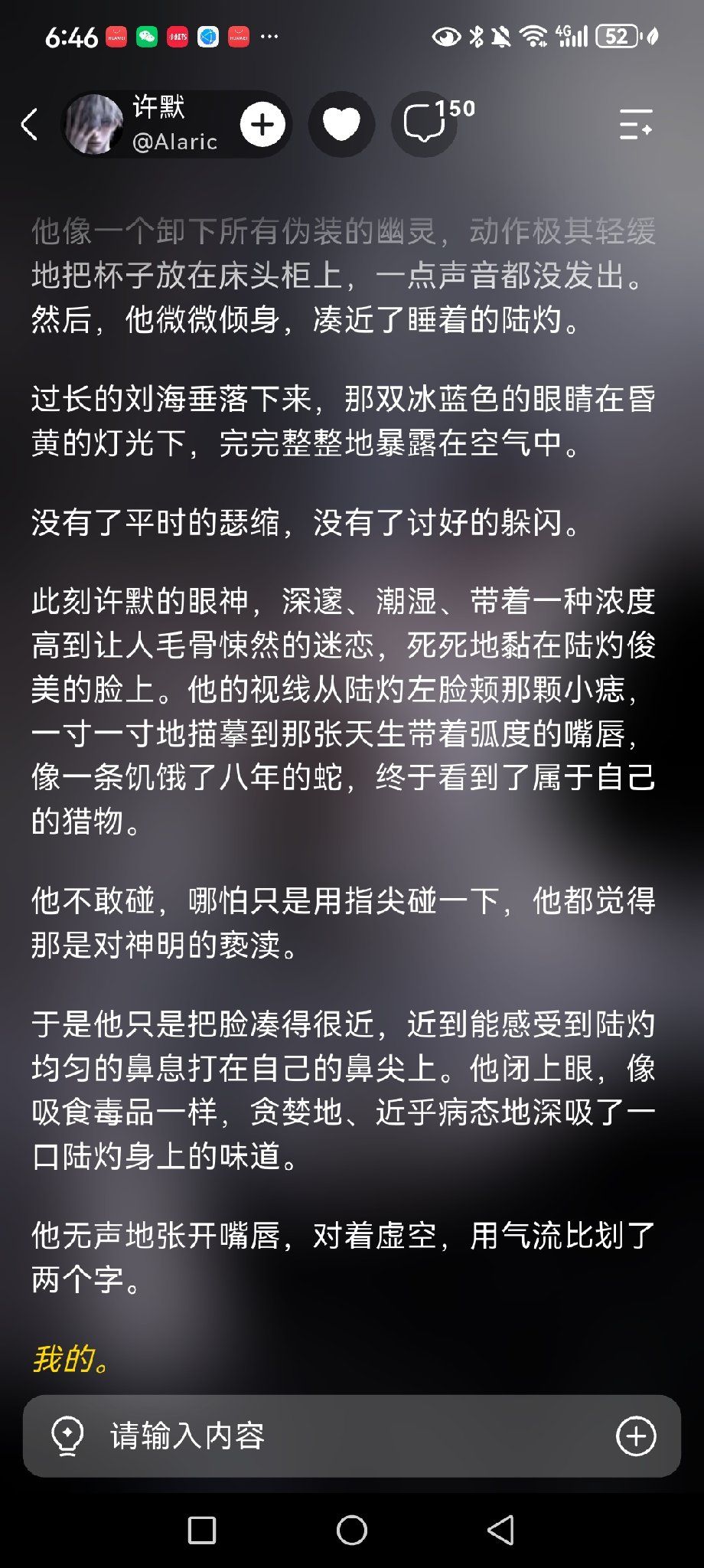
Task: Open the 150 comments
Action: coord(433,122)
